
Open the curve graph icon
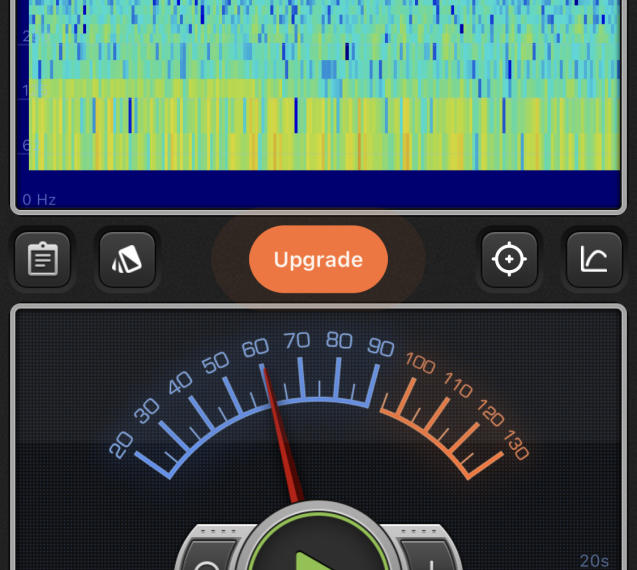(594, 260)
